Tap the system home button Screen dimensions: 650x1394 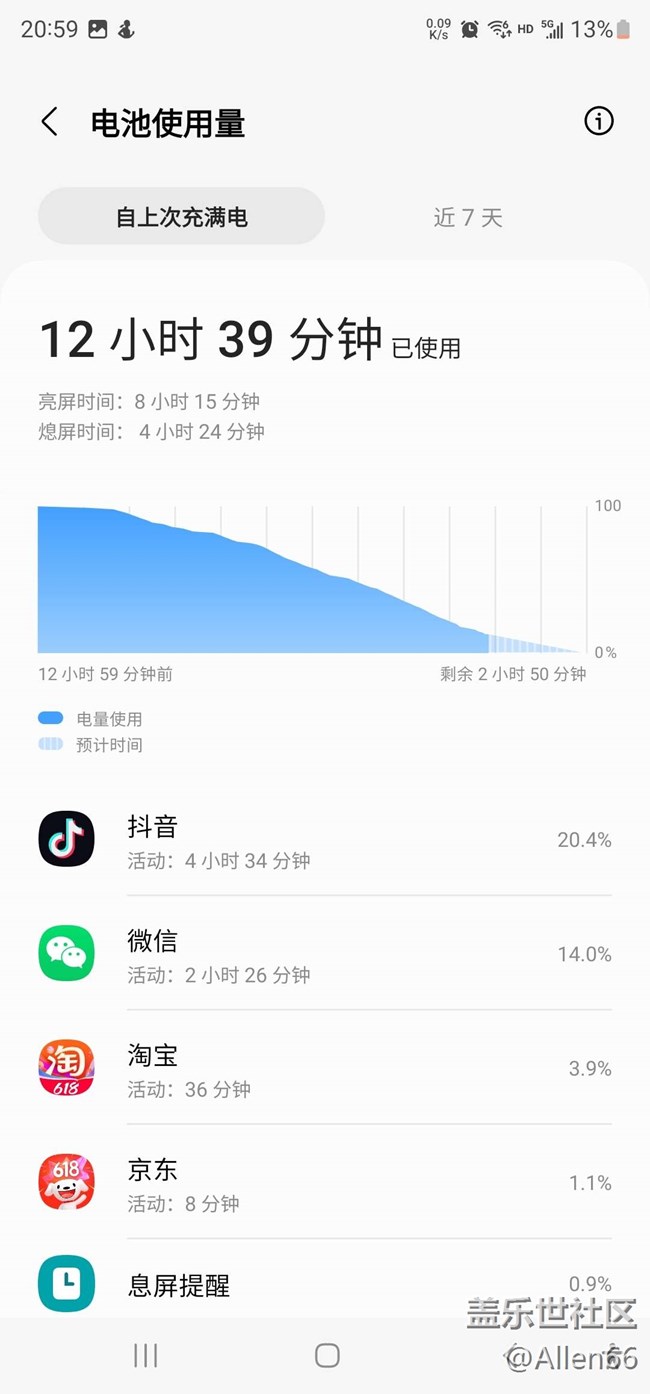pyautogui.click(x=327, y=1355)
